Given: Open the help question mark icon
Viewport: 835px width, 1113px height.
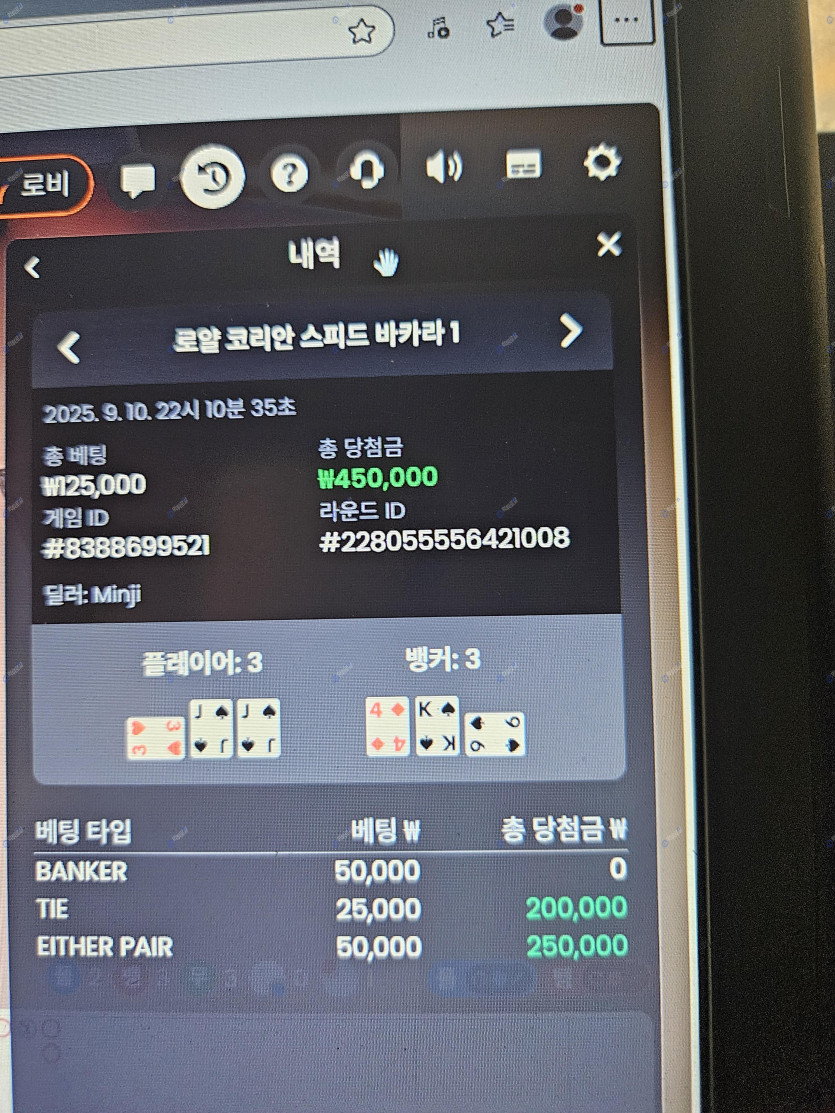Looking at the screenshot, I should [x=290, y=175].
